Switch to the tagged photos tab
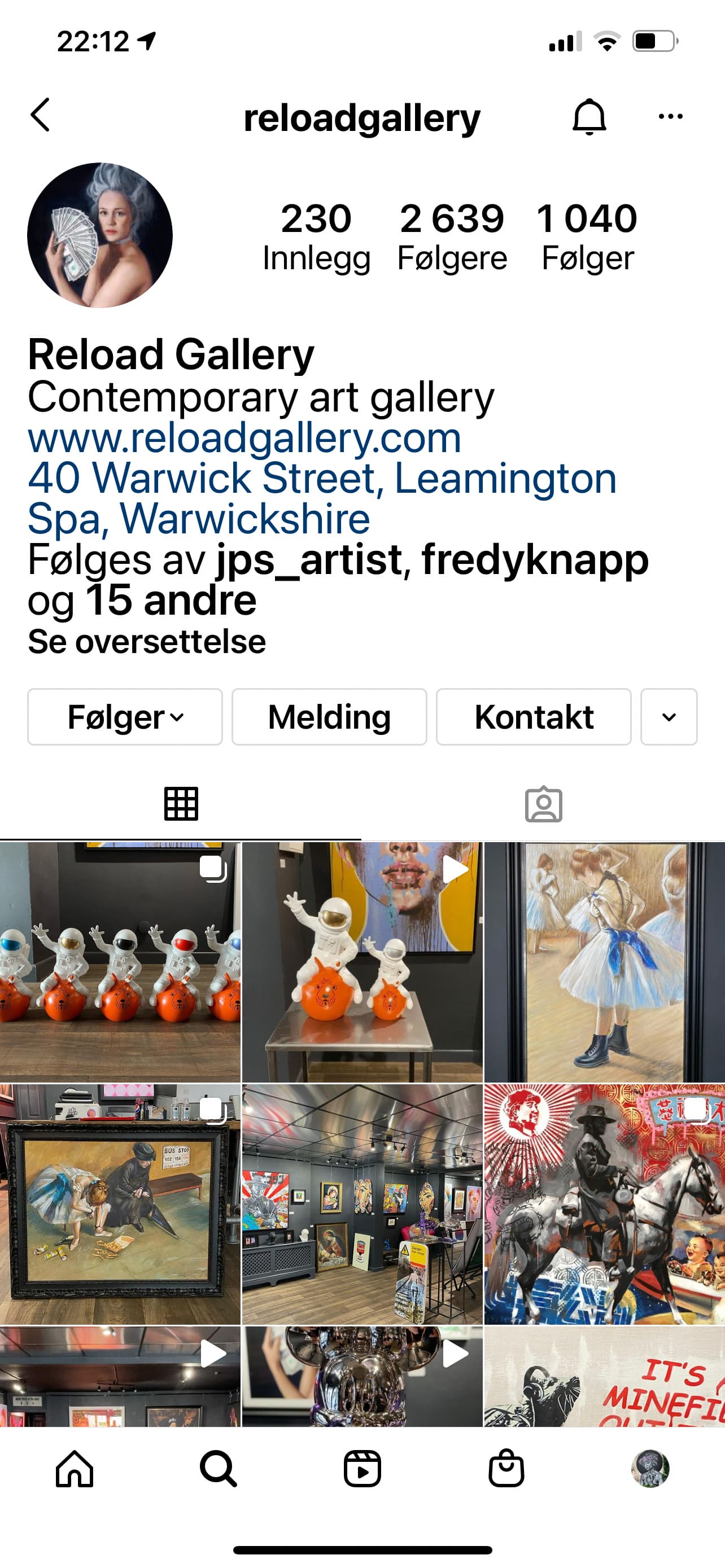Viewport: 725px width, 1568px height. pos(544,804)
